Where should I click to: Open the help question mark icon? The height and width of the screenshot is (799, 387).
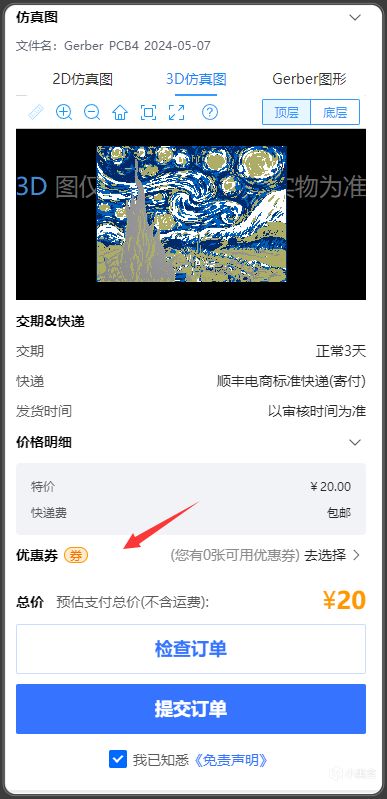[x=210, y=112]
